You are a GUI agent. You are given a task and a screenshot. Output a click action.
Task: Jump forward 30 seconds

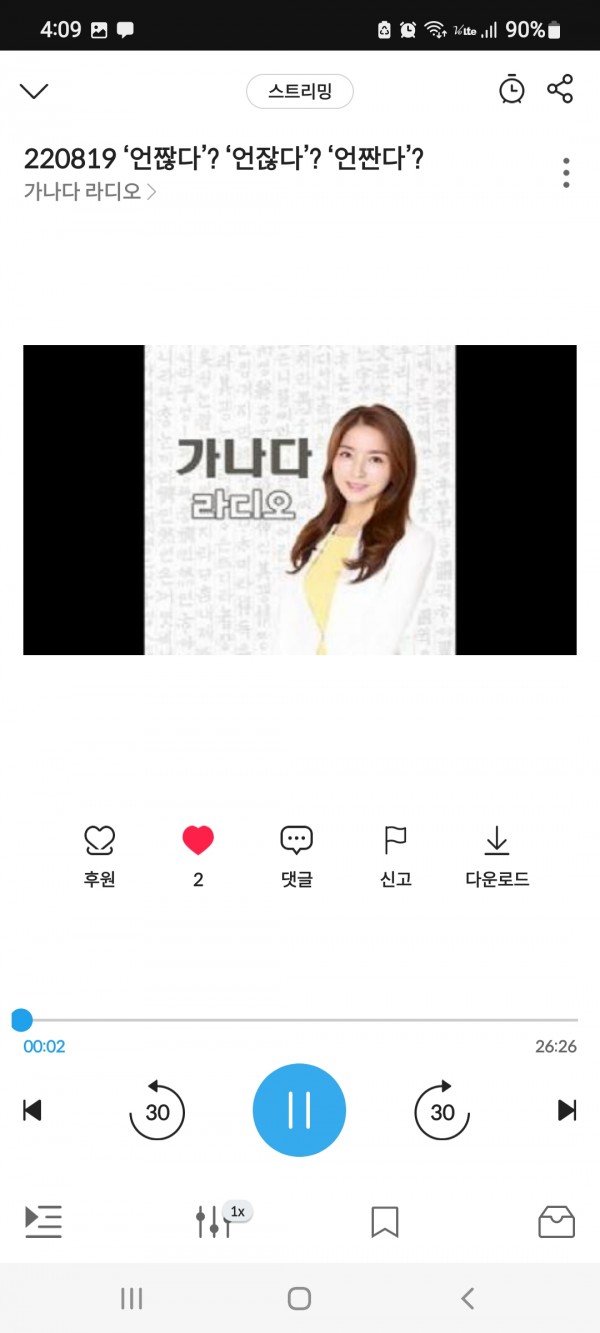(442, 1111)
